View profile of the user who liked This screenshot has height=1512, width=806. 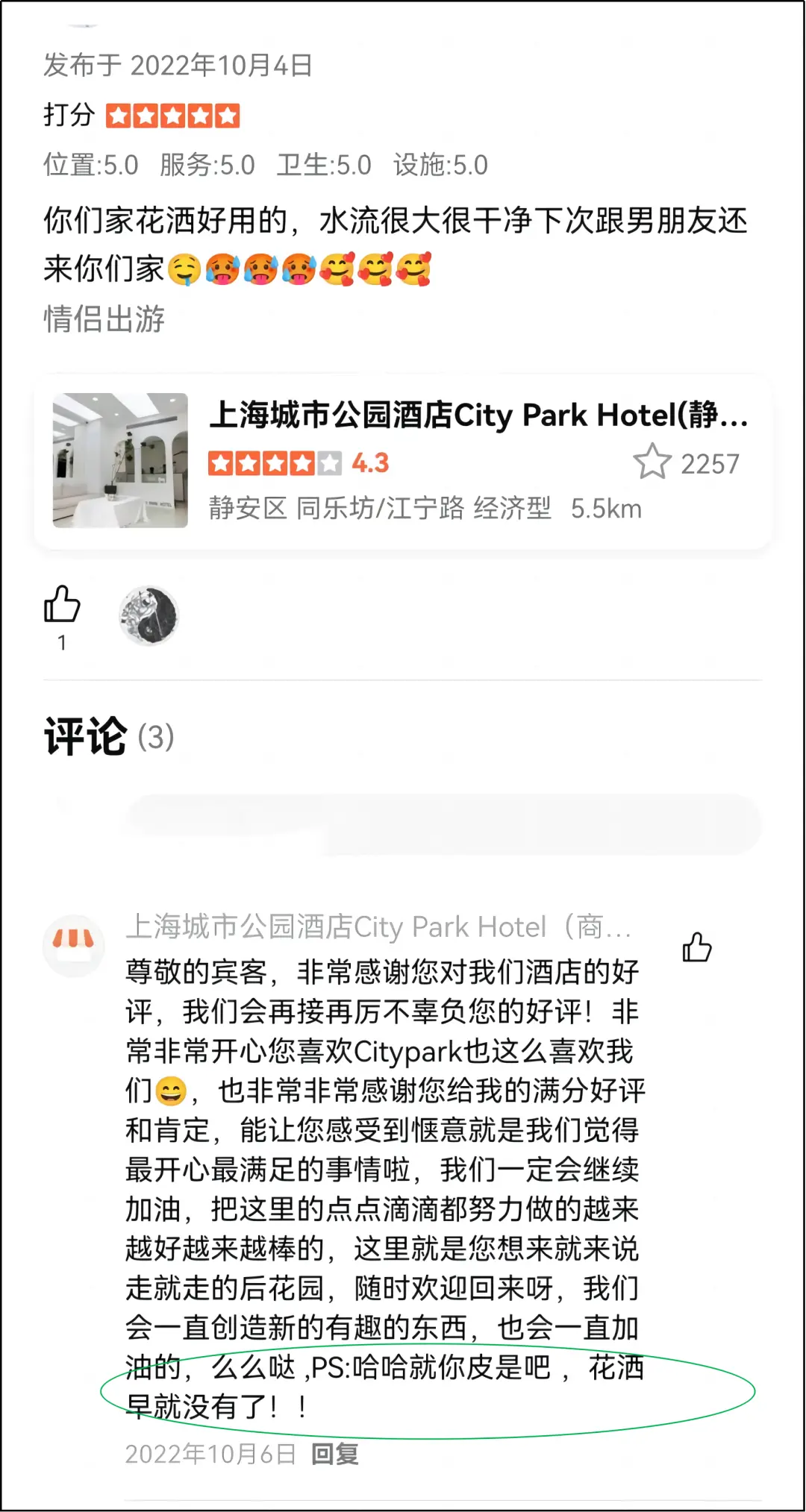tap(149, 615)
